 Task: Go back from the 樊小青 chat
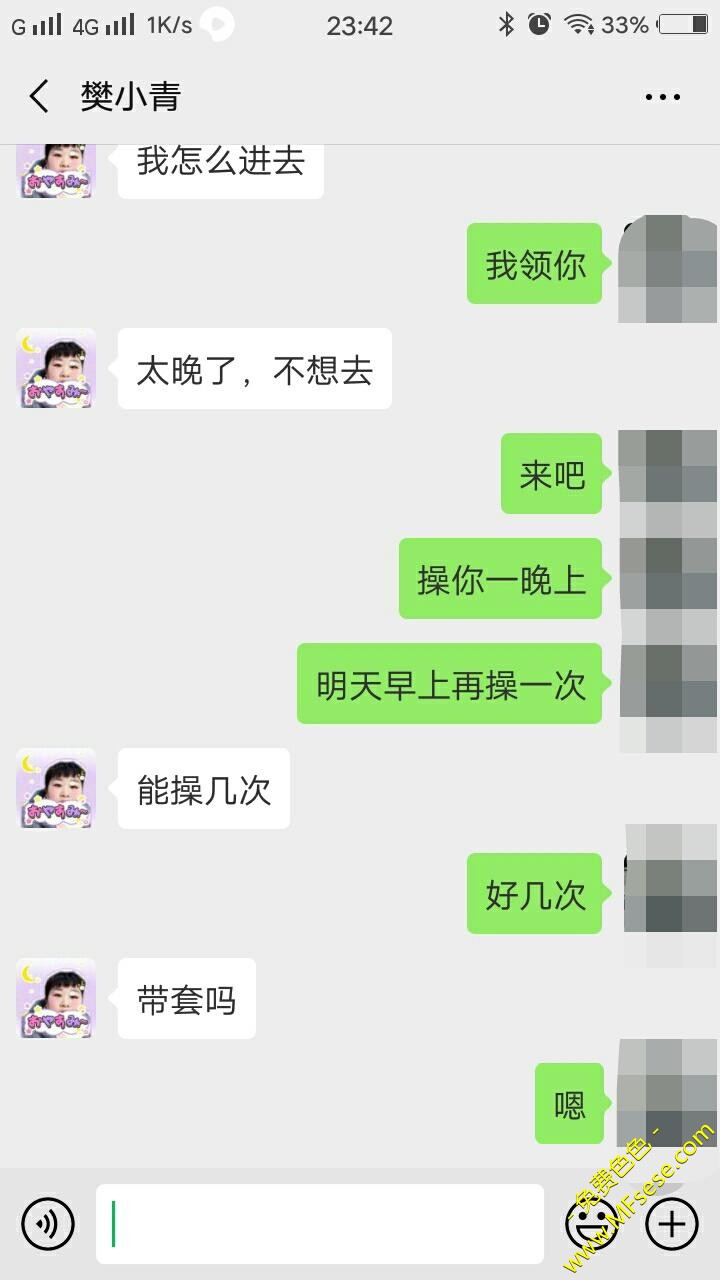(x=39, y=97)
